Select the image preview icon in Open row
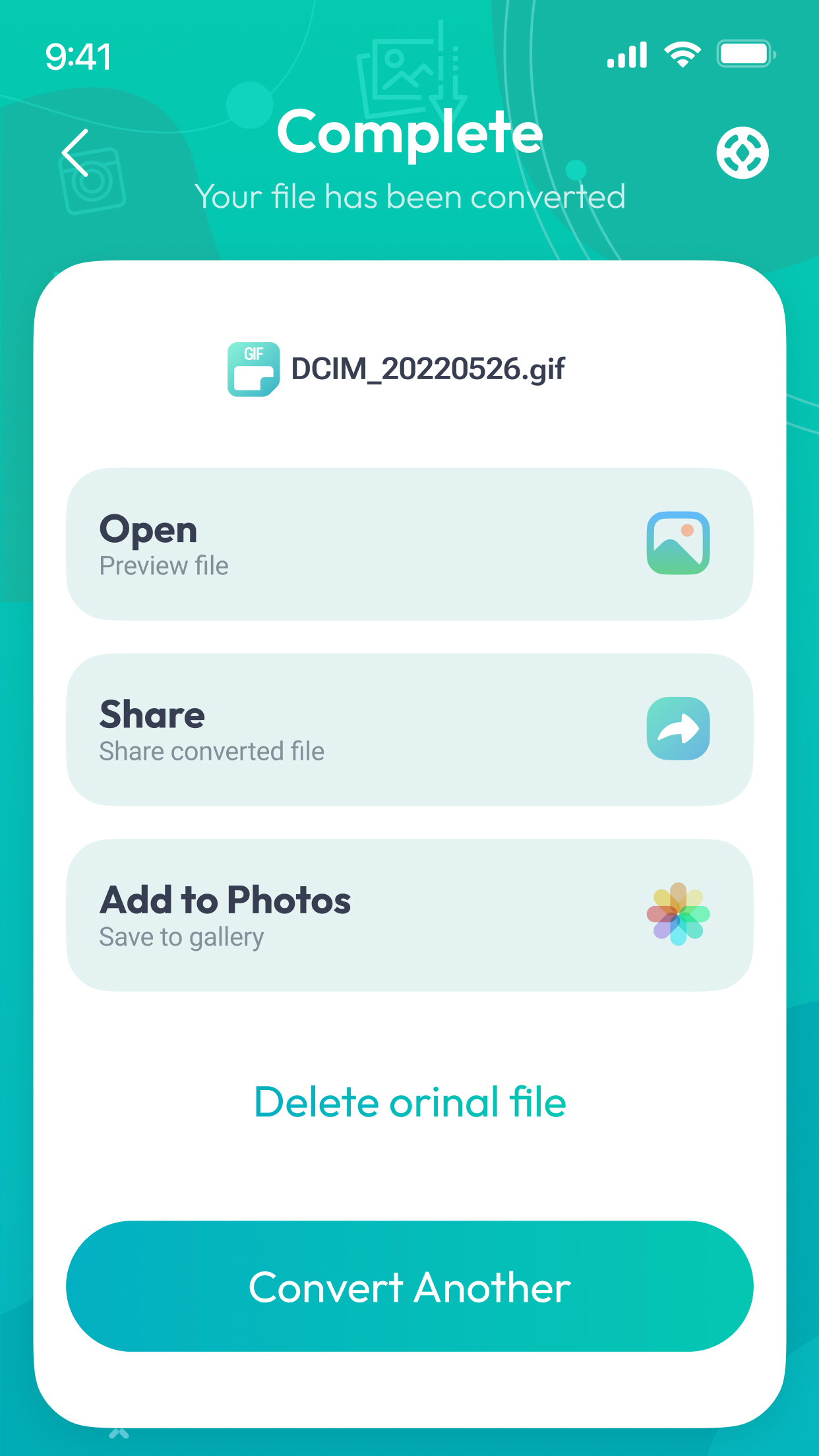 pyautogui.click(x=679, y=544)
